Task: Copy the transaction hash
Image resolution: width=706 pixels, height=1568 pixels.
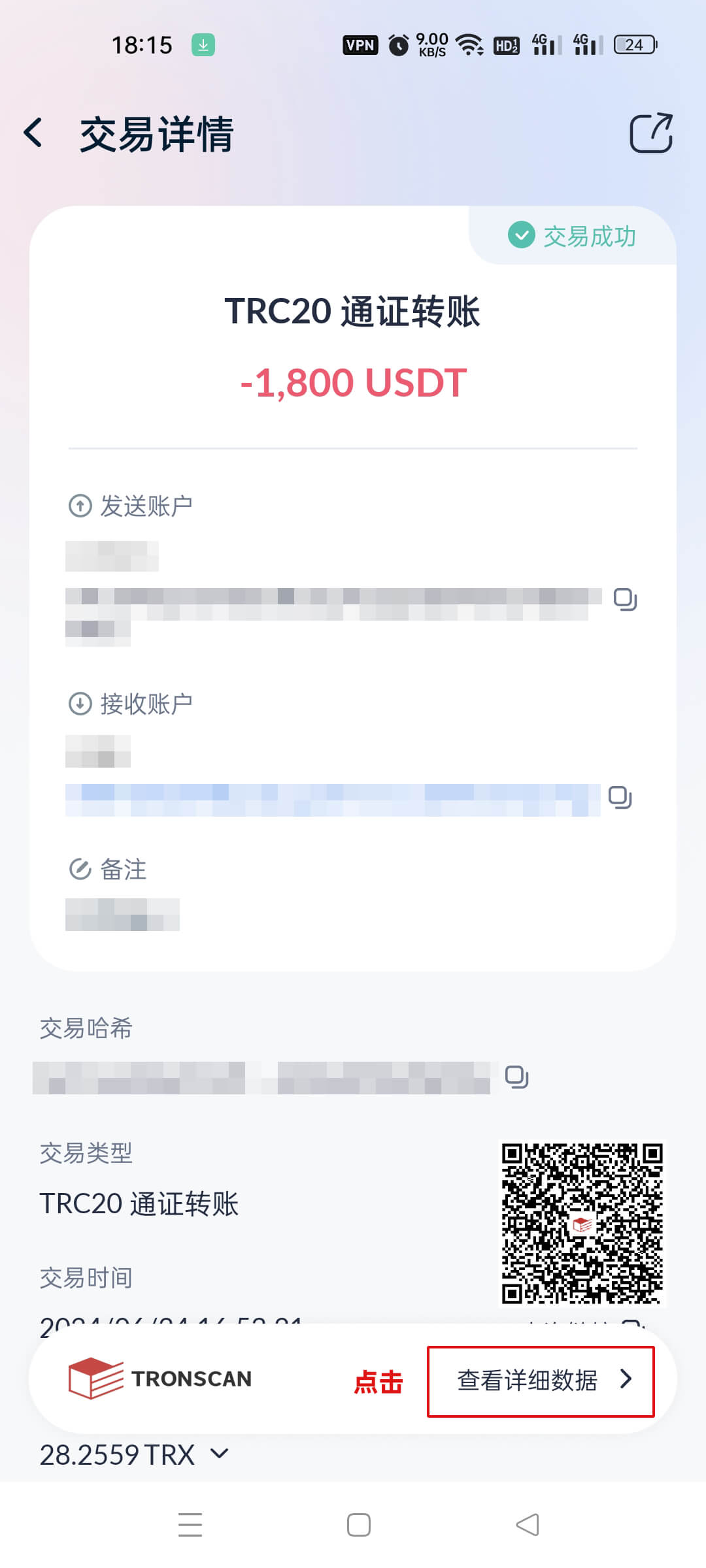Action: (x=516, y=1077)
